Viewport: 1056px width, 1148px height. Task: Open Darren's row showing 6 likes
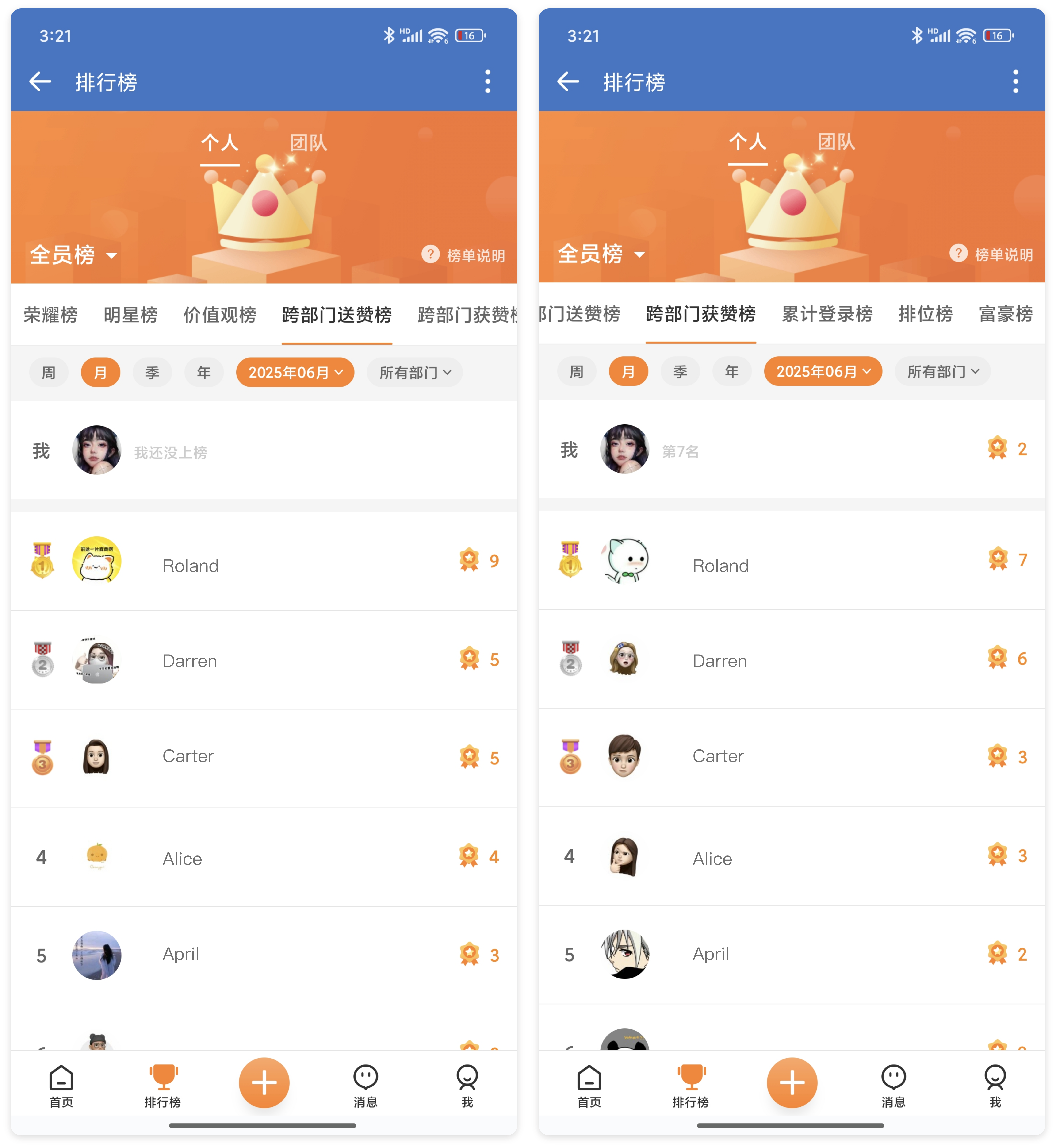(792, 659)
